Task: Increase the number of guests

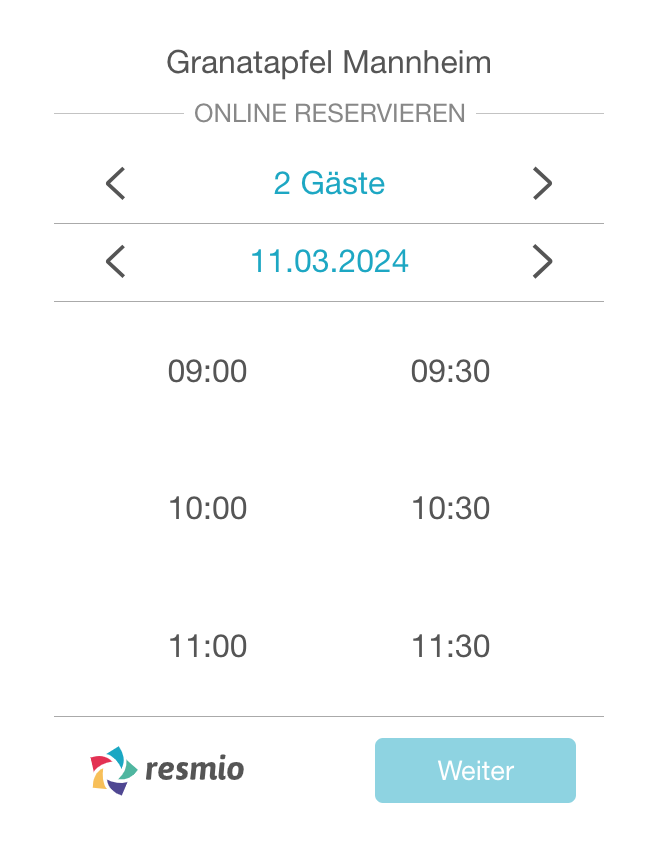Action: [541, 184]
